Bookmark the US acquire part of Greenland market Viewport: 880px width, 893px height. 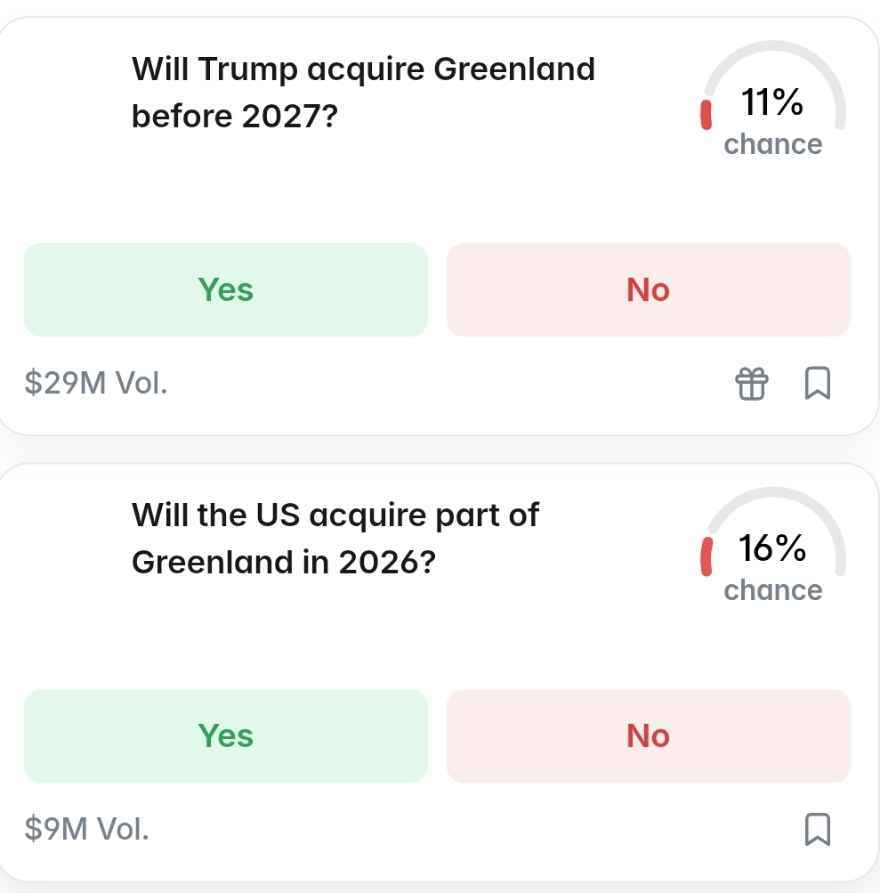point(817,829)
